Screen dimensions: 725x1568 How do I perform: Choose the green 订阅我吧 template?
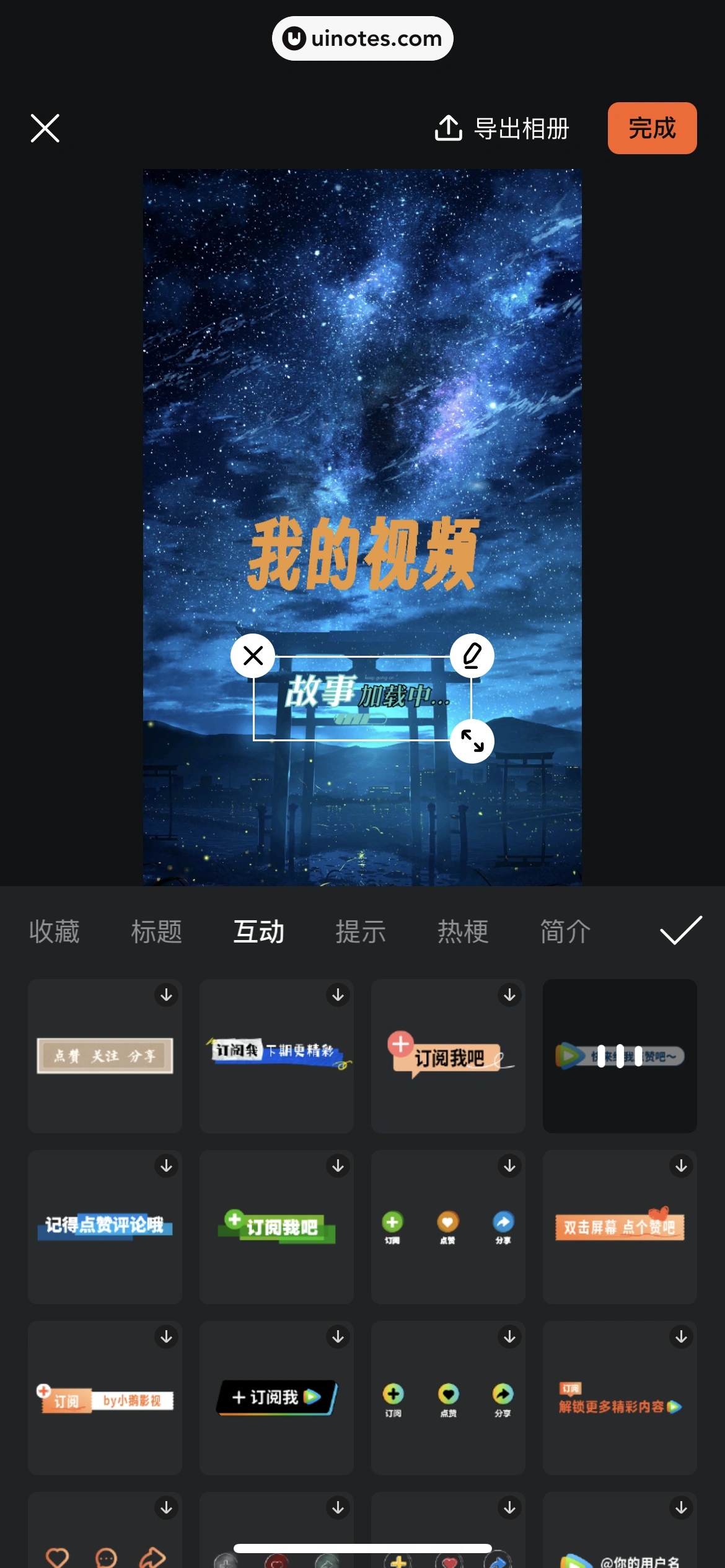276,1227
